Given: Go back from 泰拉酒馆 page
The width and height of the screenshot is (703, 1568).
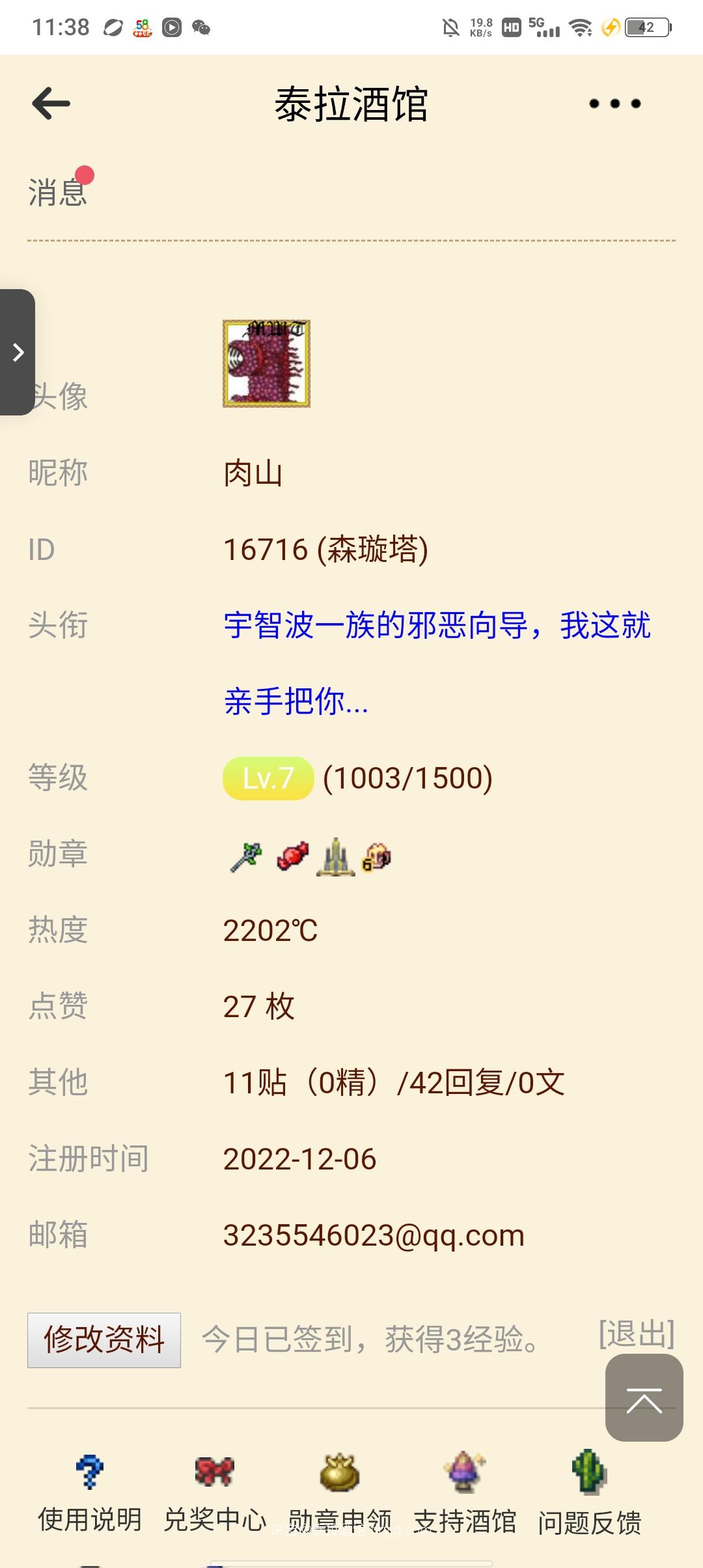Looking at the screenshot, I should point(51,104).
